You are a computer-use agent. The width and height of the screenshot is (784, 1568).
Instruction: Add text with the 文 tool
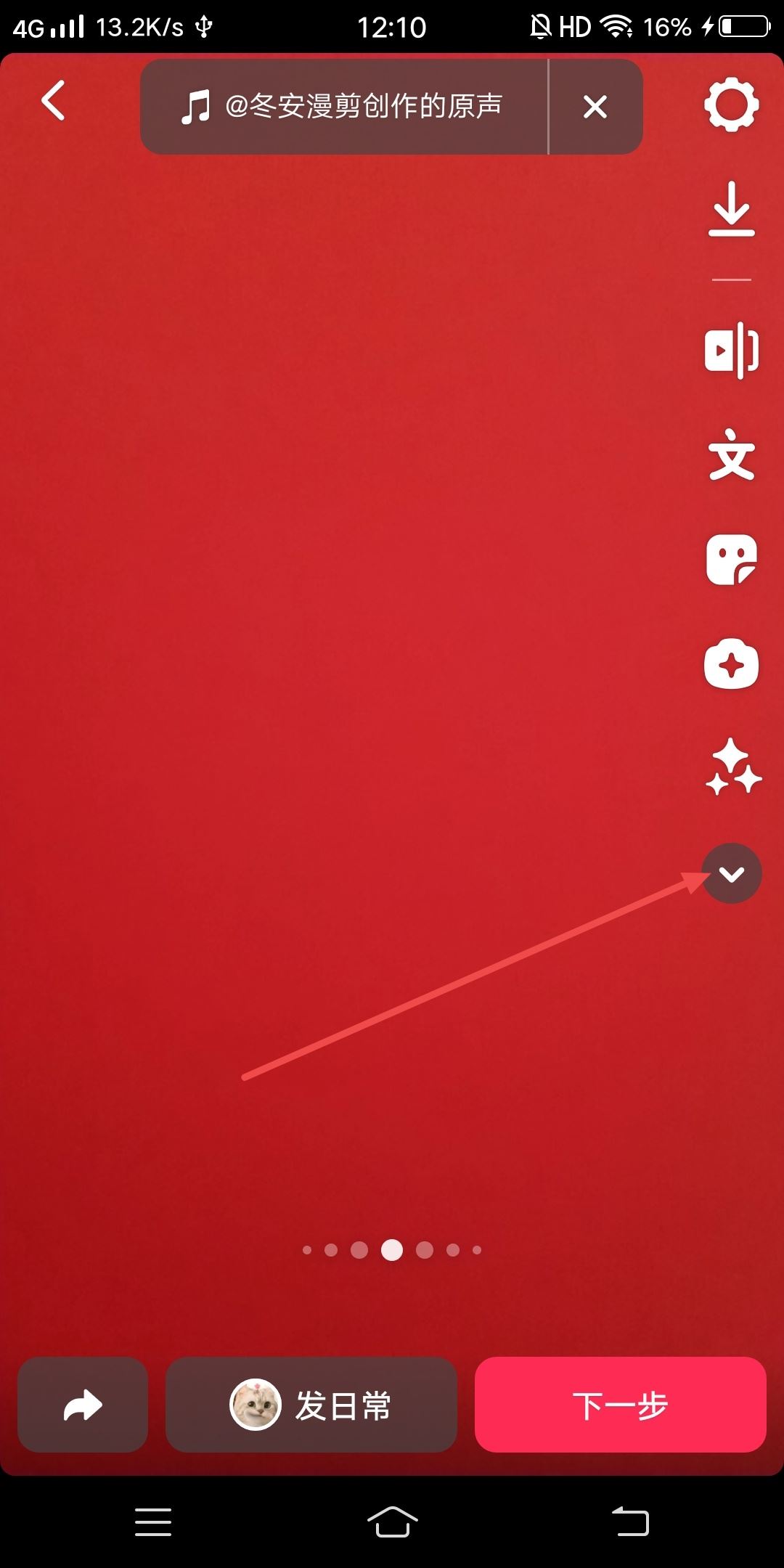tap(731, 455)
